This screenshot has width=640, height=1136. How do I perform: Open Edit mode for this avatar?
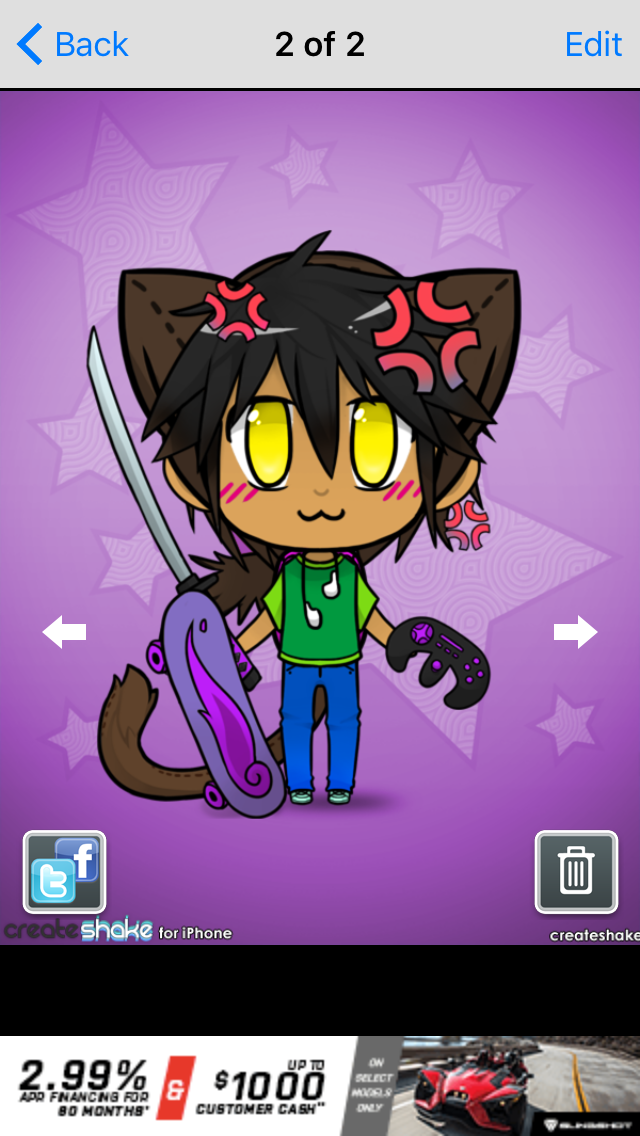point(593,44)
